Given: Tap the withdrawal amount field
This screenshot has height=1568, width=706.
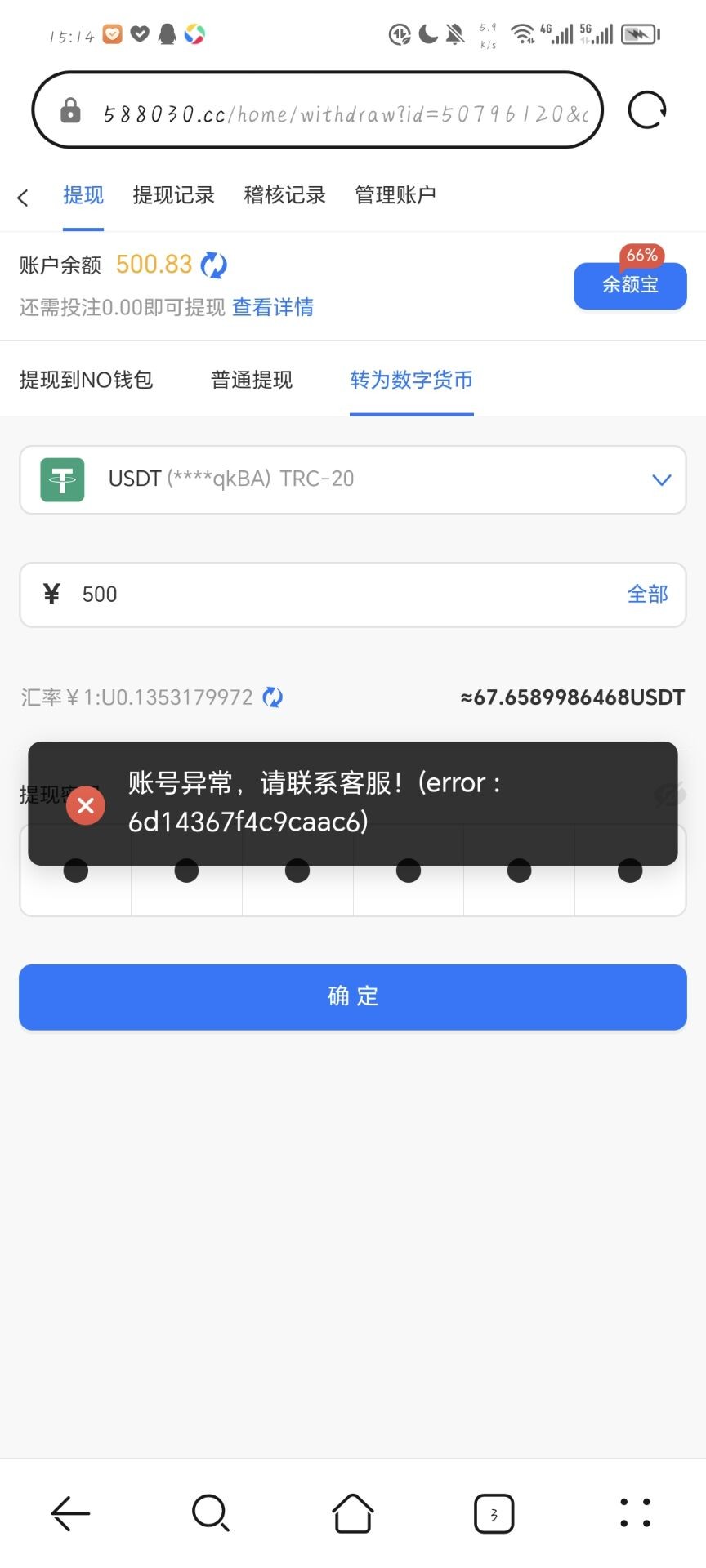Looking at the screenshot, I should pyautogui.click(x=327, y=595).
